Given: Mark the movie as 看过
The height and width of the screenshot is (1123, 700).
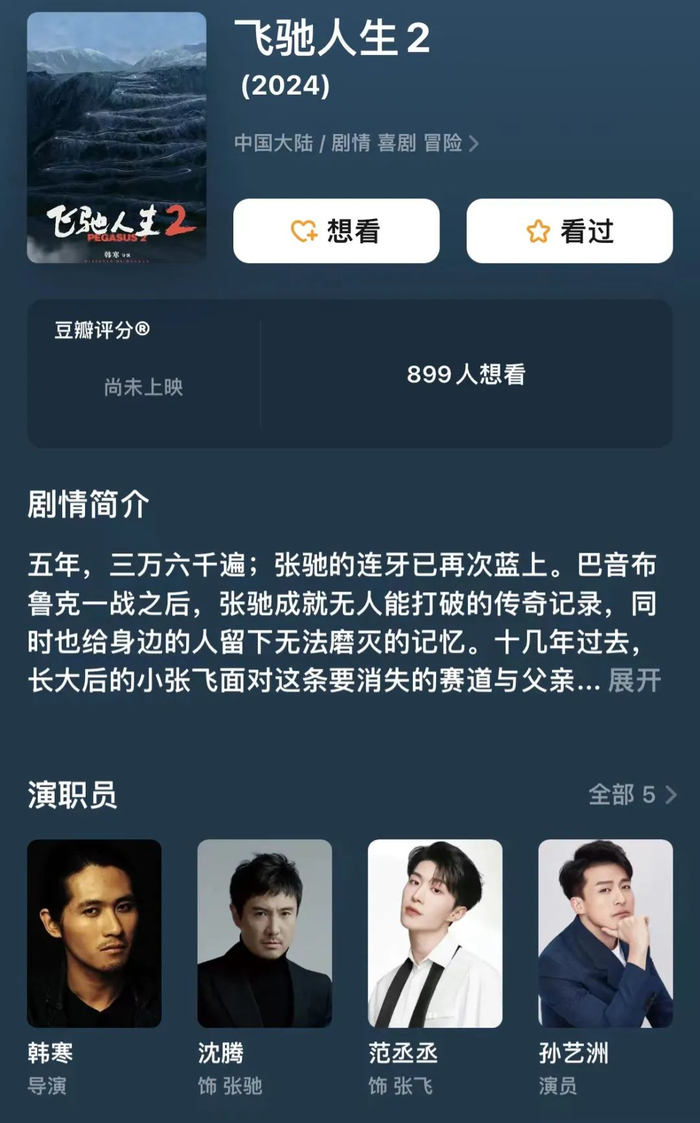Looking at the screenshot, I should coord(569,231).
